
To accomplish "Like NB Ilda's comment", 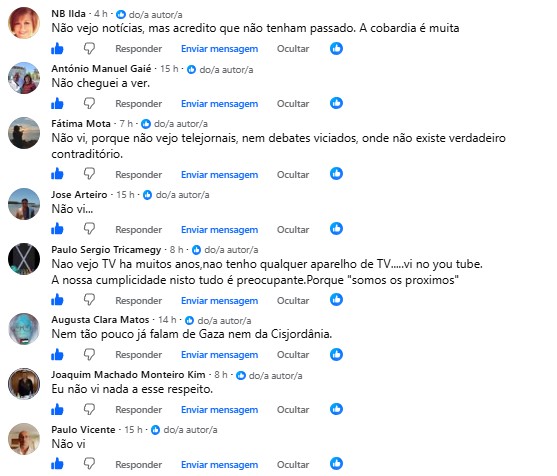I will 57,49.
